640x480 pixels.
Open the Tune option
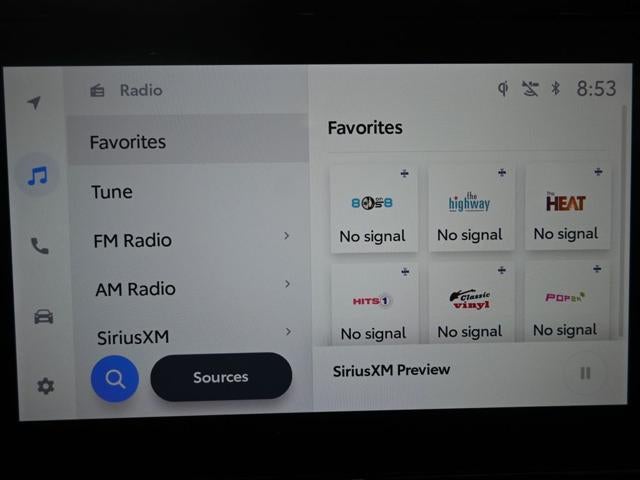[188, 191]
